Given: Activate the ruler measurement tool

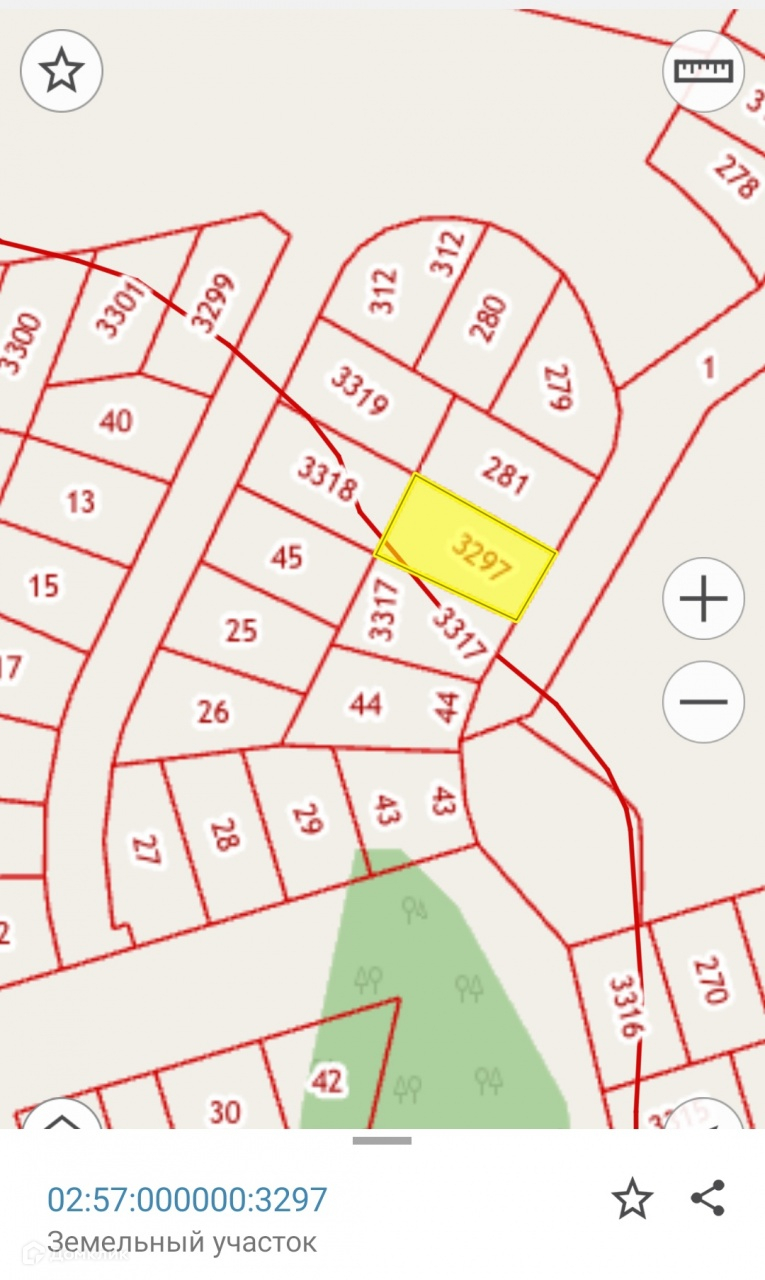Looking at the screenshot, I should [703, 70].
